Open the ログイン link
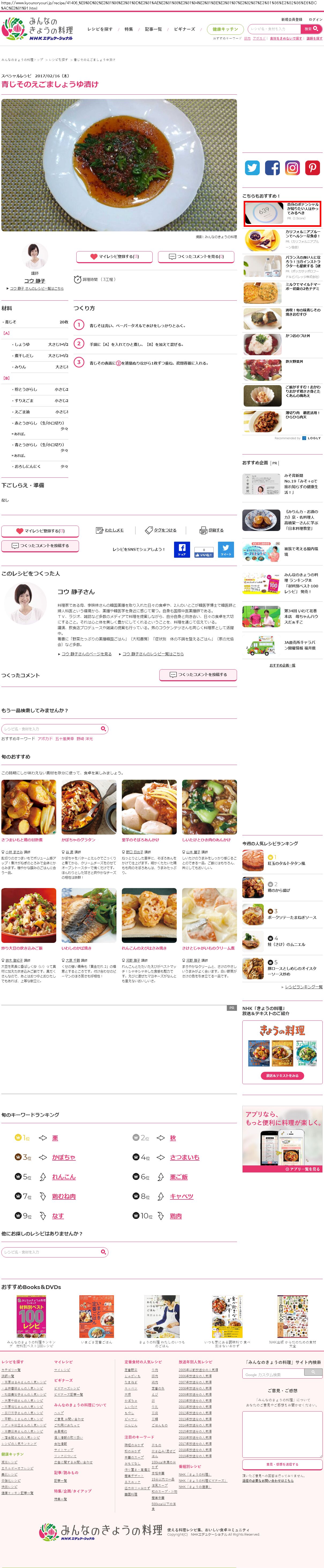Viewport: 324px width, 1568px height. [315, 20]
